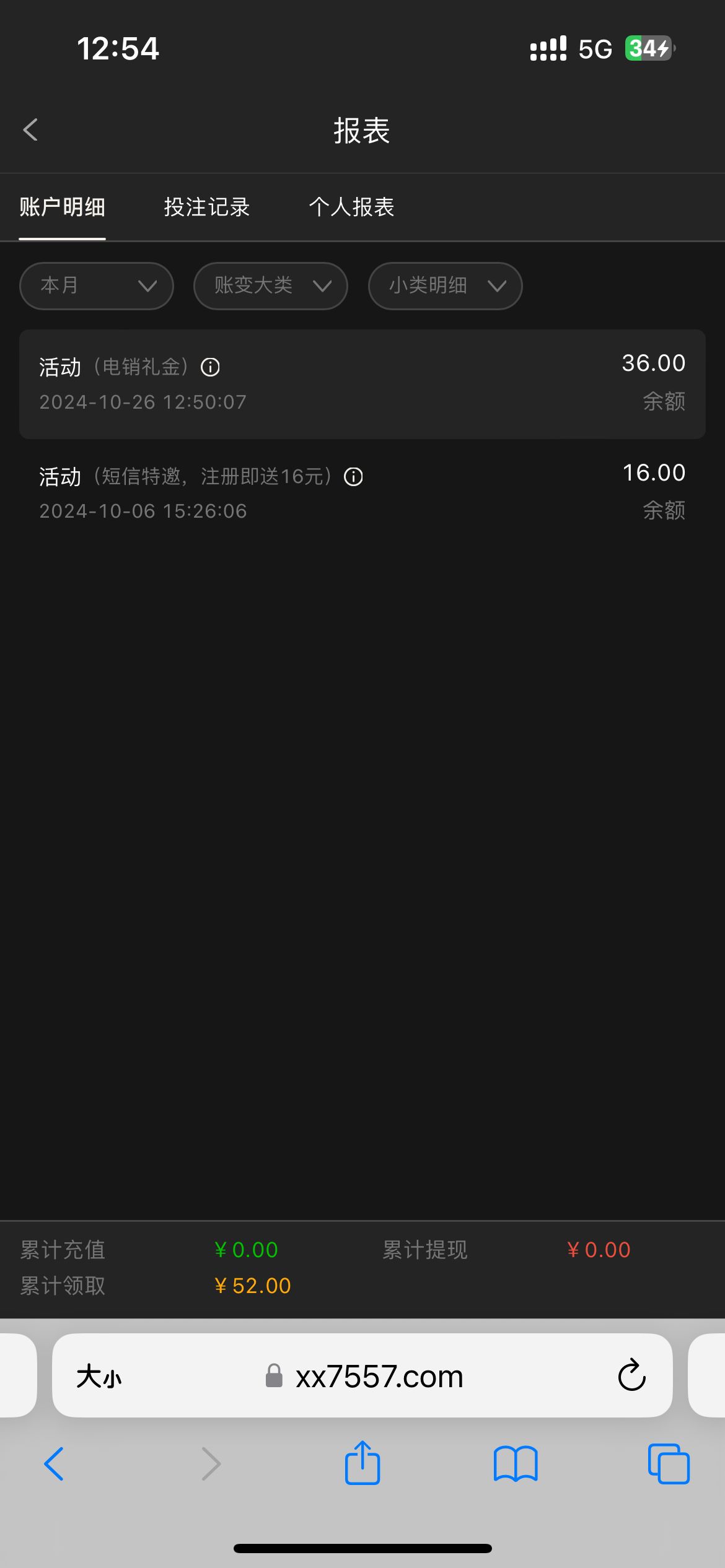Go back from the 报表 page
Image resolution: width=725 pixels, height=1568 pixels.
[x=30, y=130]
